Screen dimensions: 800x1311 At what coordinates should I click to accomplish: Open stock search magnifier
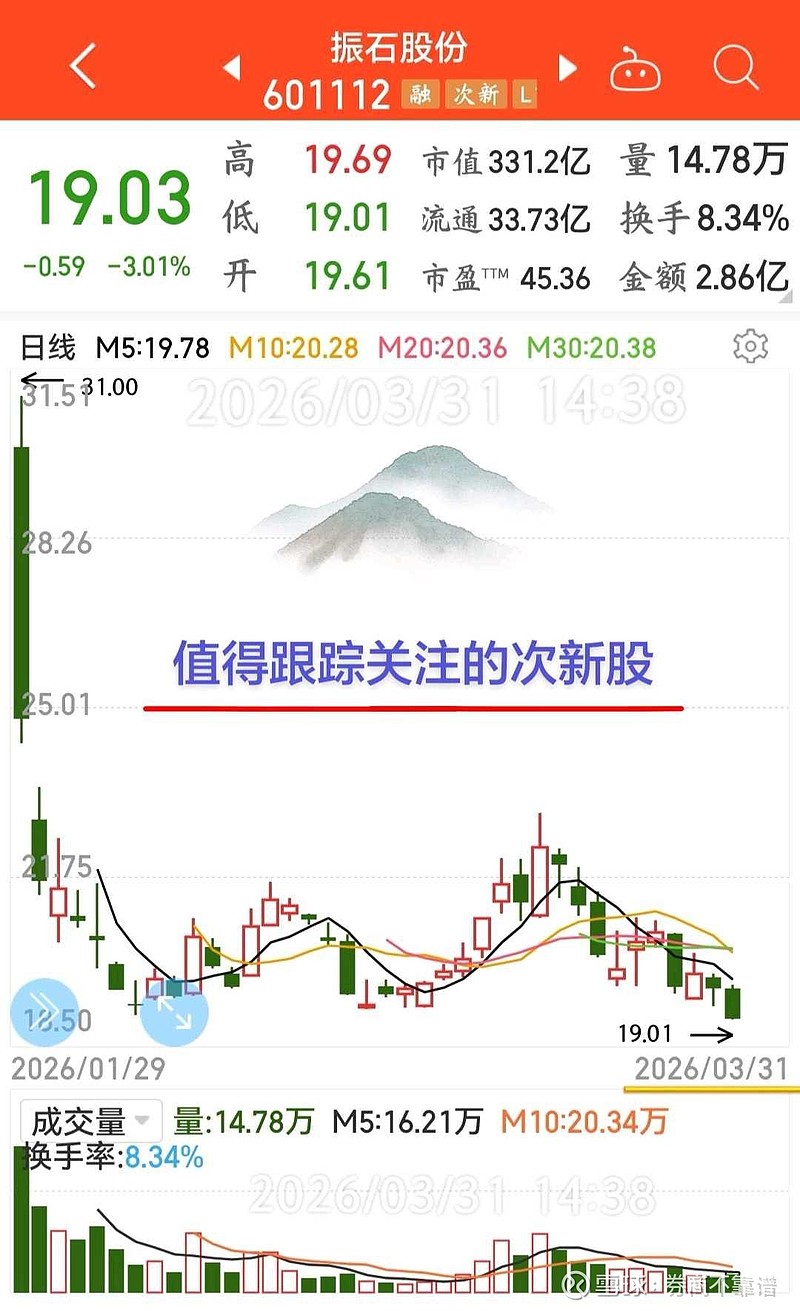click(x=737, y=67)
